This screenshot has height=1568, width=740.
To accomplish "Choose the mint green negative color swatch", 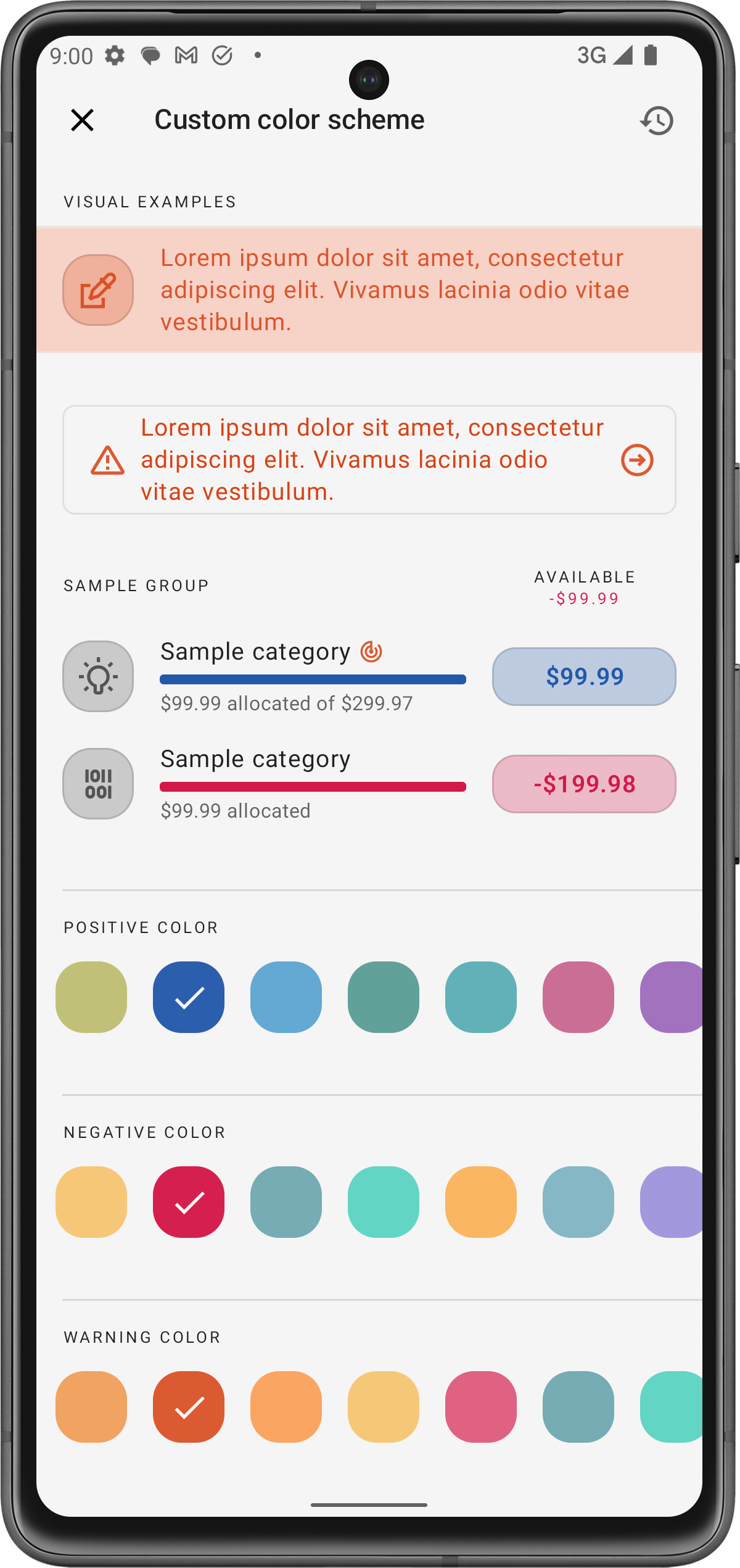I will tap(384, 1201).
